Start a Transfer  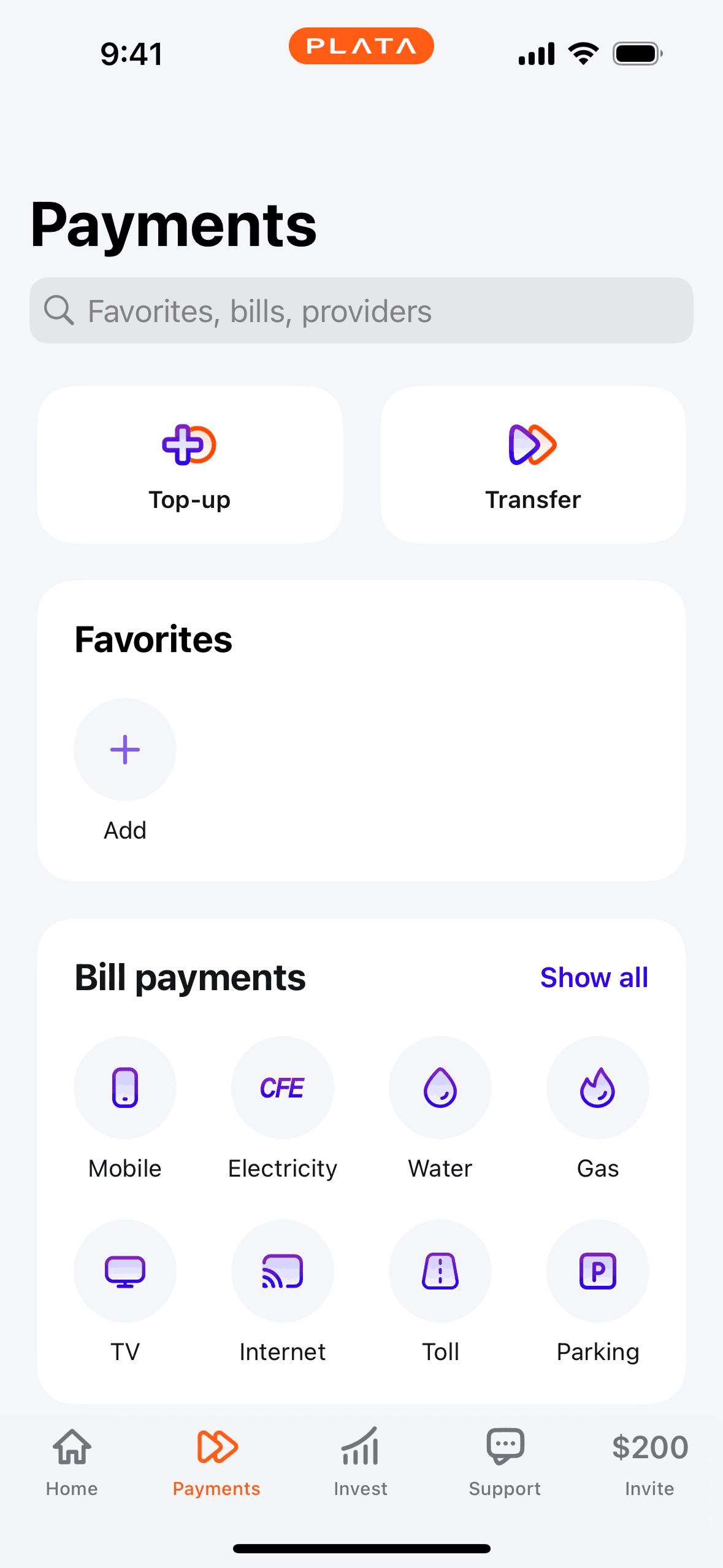(x=532, y=464)
